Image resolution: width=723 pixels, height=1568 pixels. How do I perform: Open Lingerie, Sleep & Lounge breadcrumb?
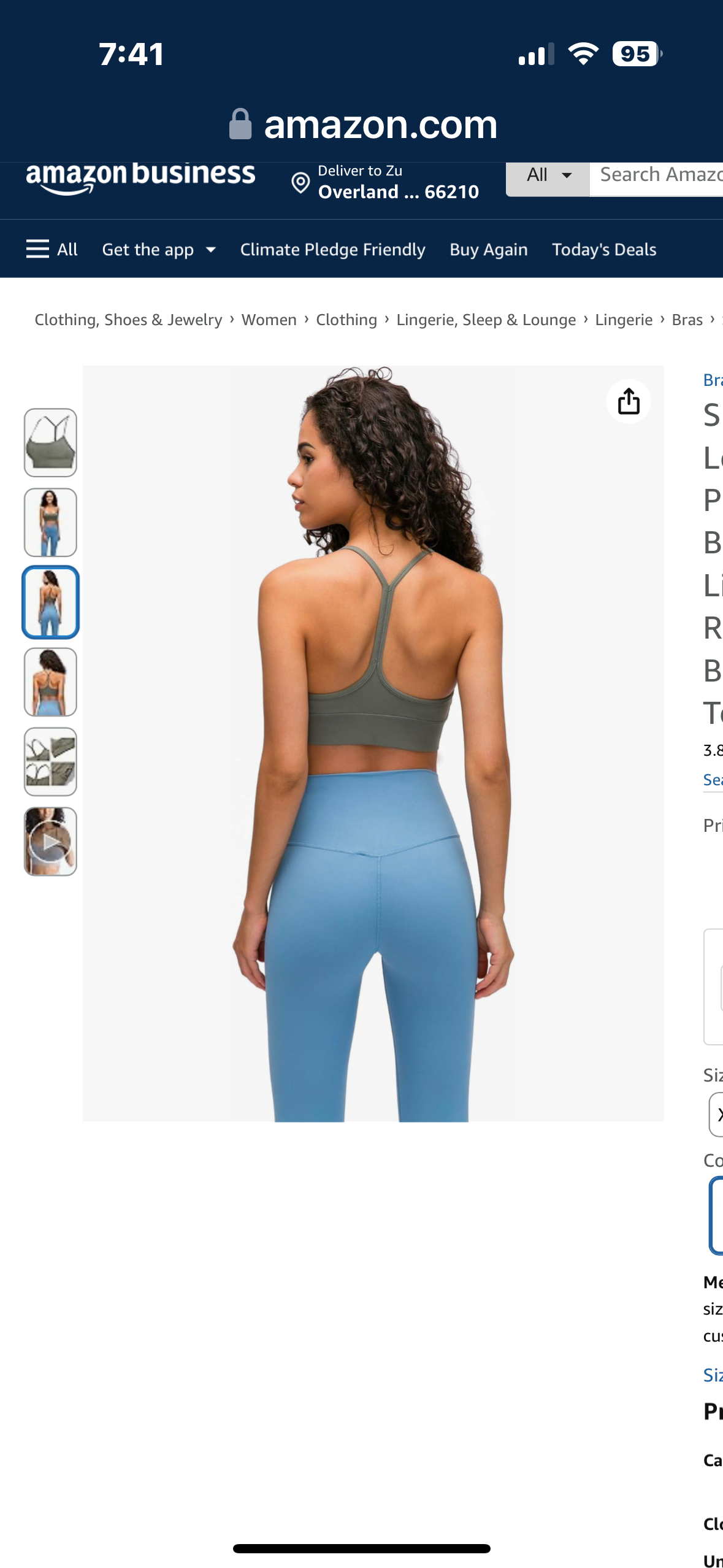(486, 320)
